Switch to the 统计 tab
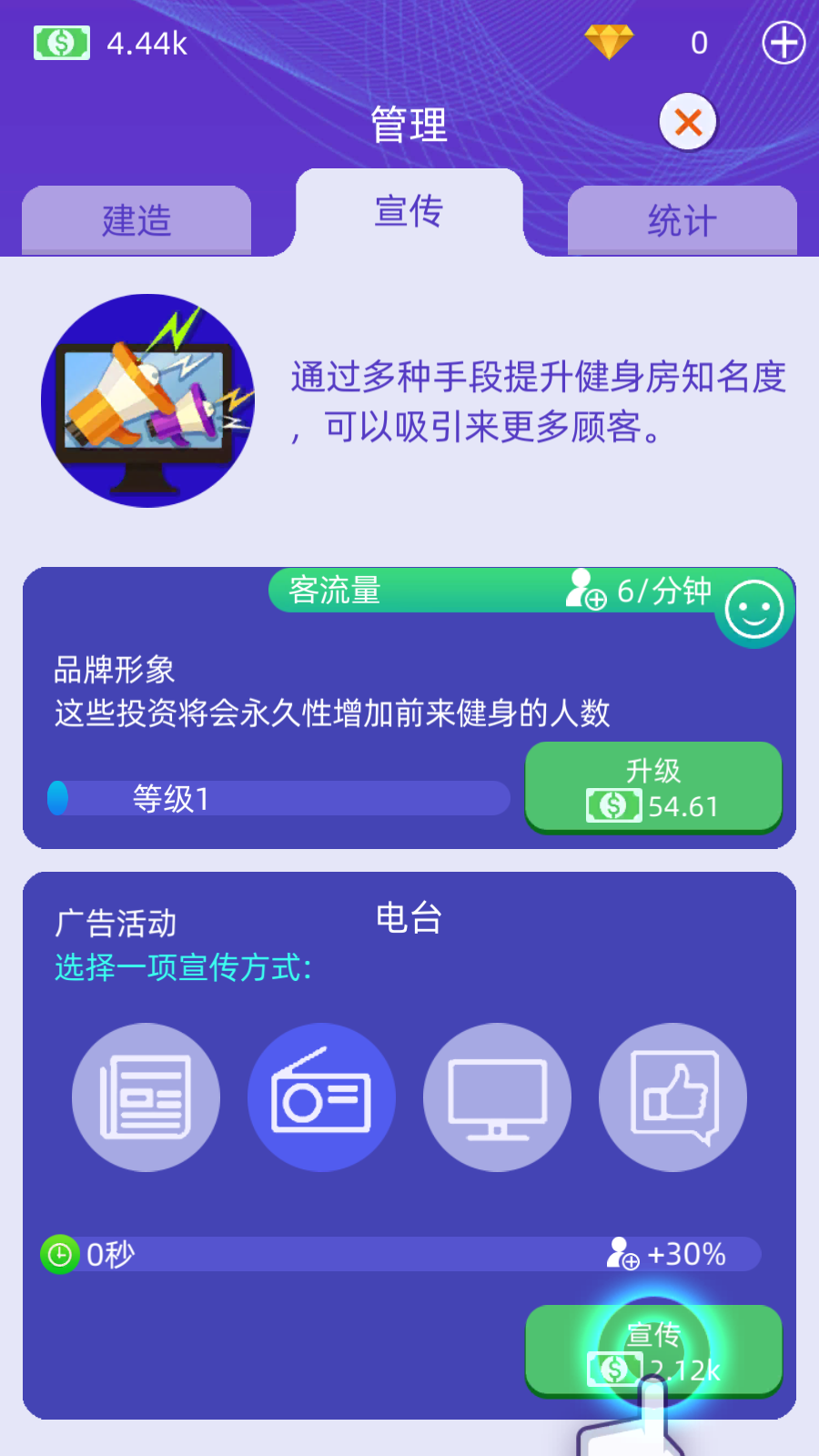The image size is (819, 1456). (682, 220)
